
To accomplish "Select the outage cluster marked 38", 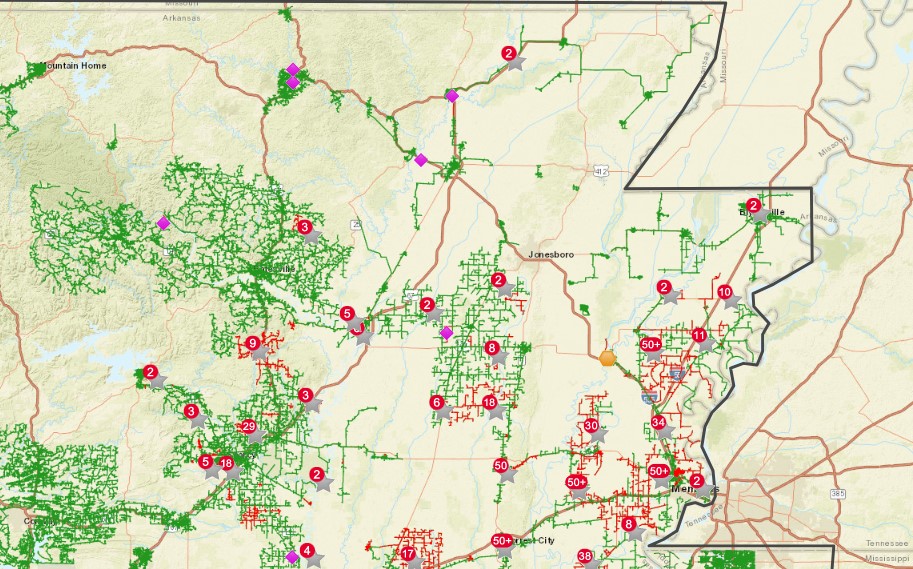I will tap(585, 556).
